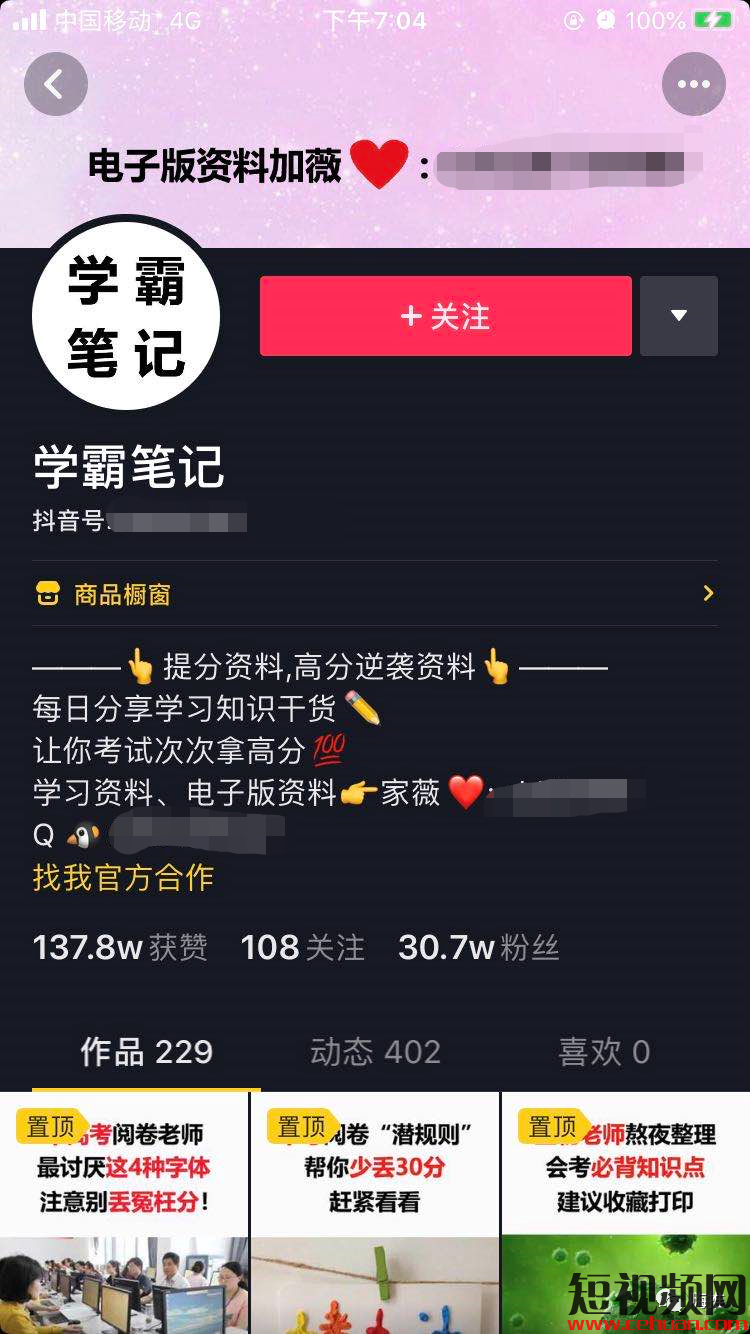Switch to the 喜欢 0 tab
The height and width of the screenshot is (1334, 750).
[x=603, y=1052]
